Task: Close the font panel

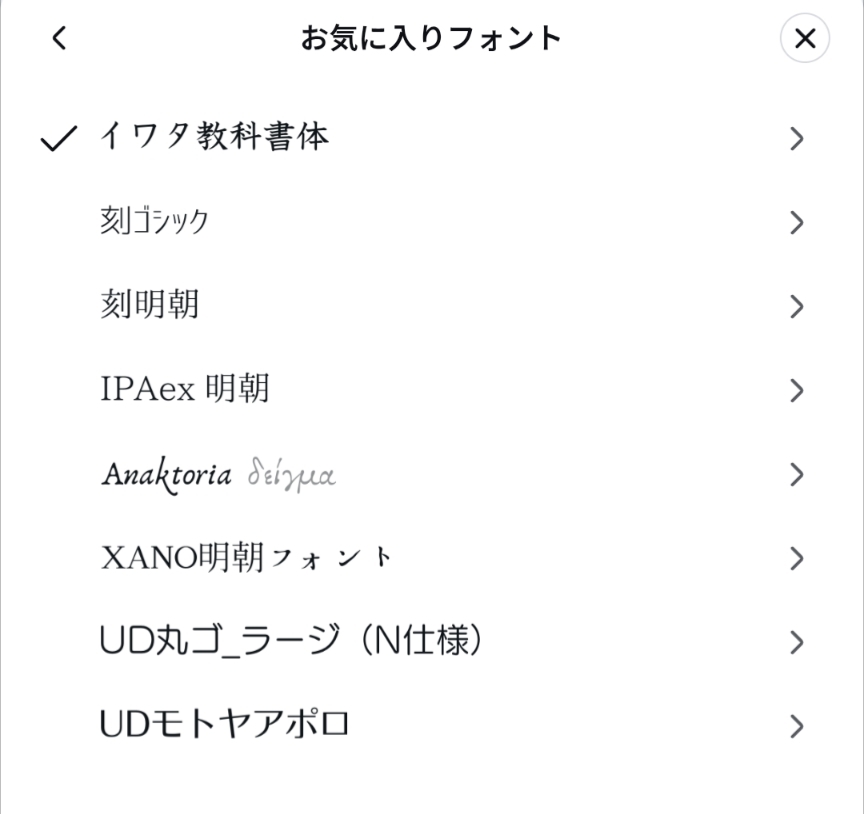Action: 804,39
